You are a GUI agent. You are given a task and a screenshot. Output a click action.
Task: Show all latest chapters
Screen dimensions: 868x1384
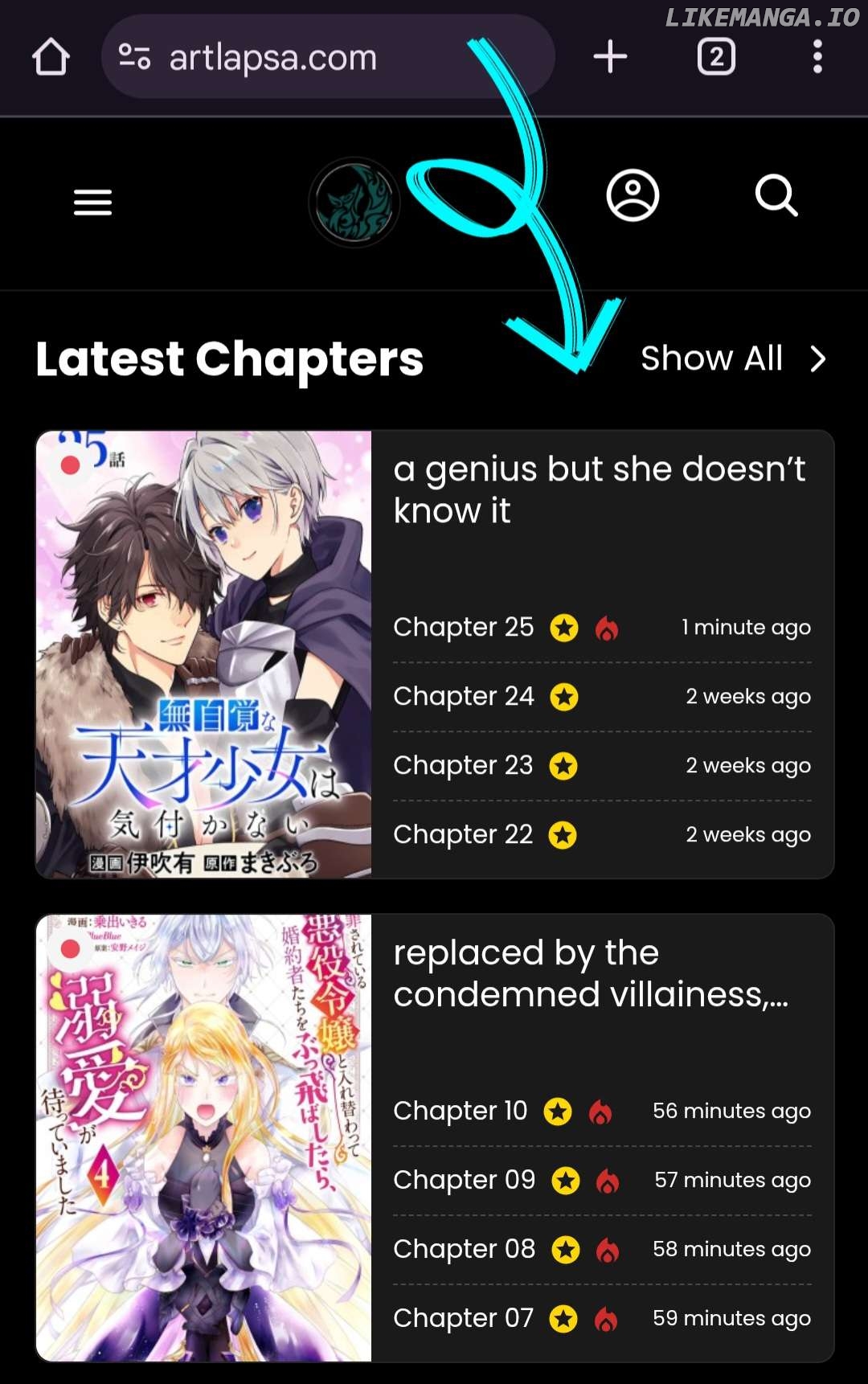pos(731,358)
